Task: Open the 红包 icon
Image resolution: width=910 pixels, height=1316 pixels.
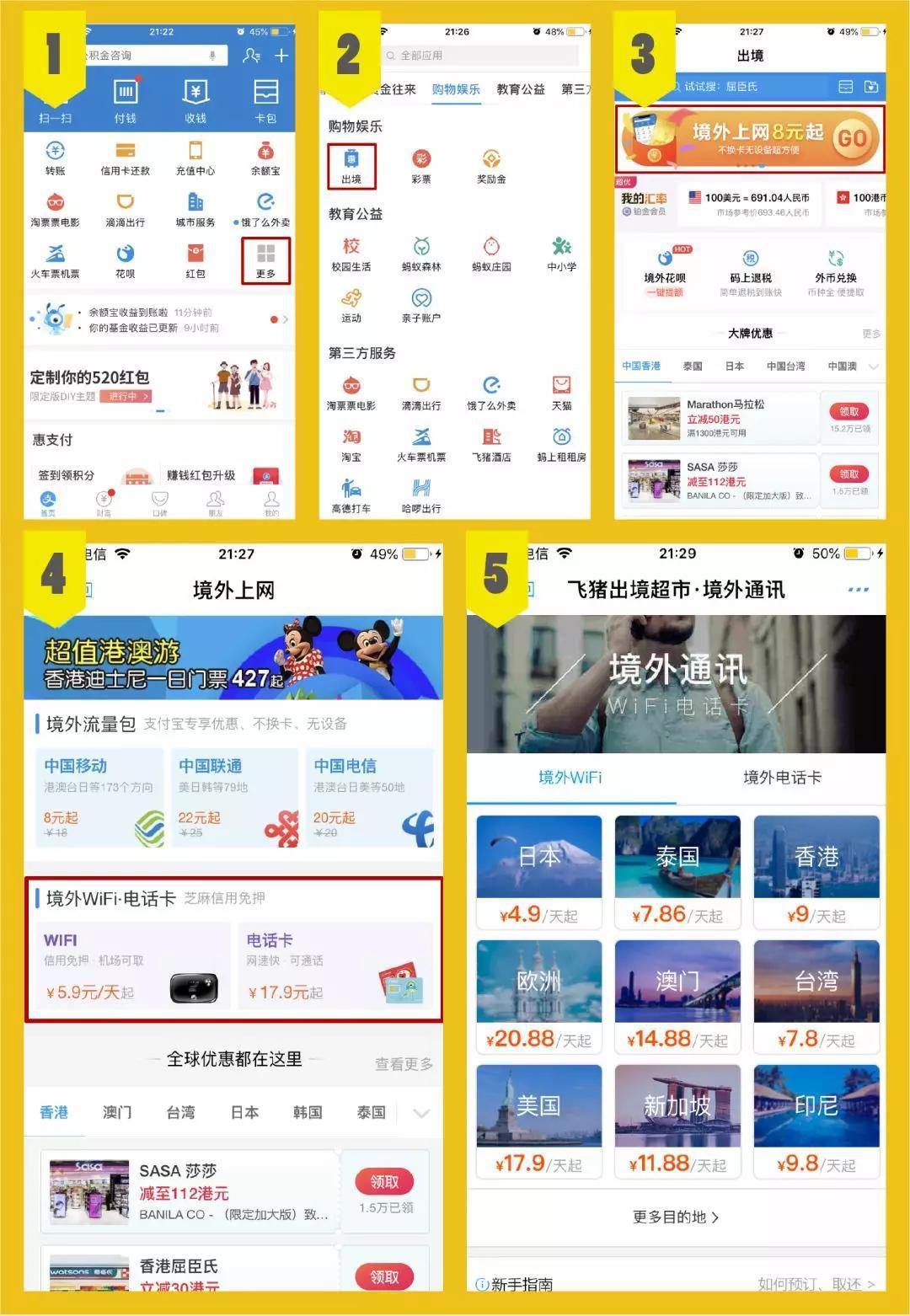Action: click(195, 261)
